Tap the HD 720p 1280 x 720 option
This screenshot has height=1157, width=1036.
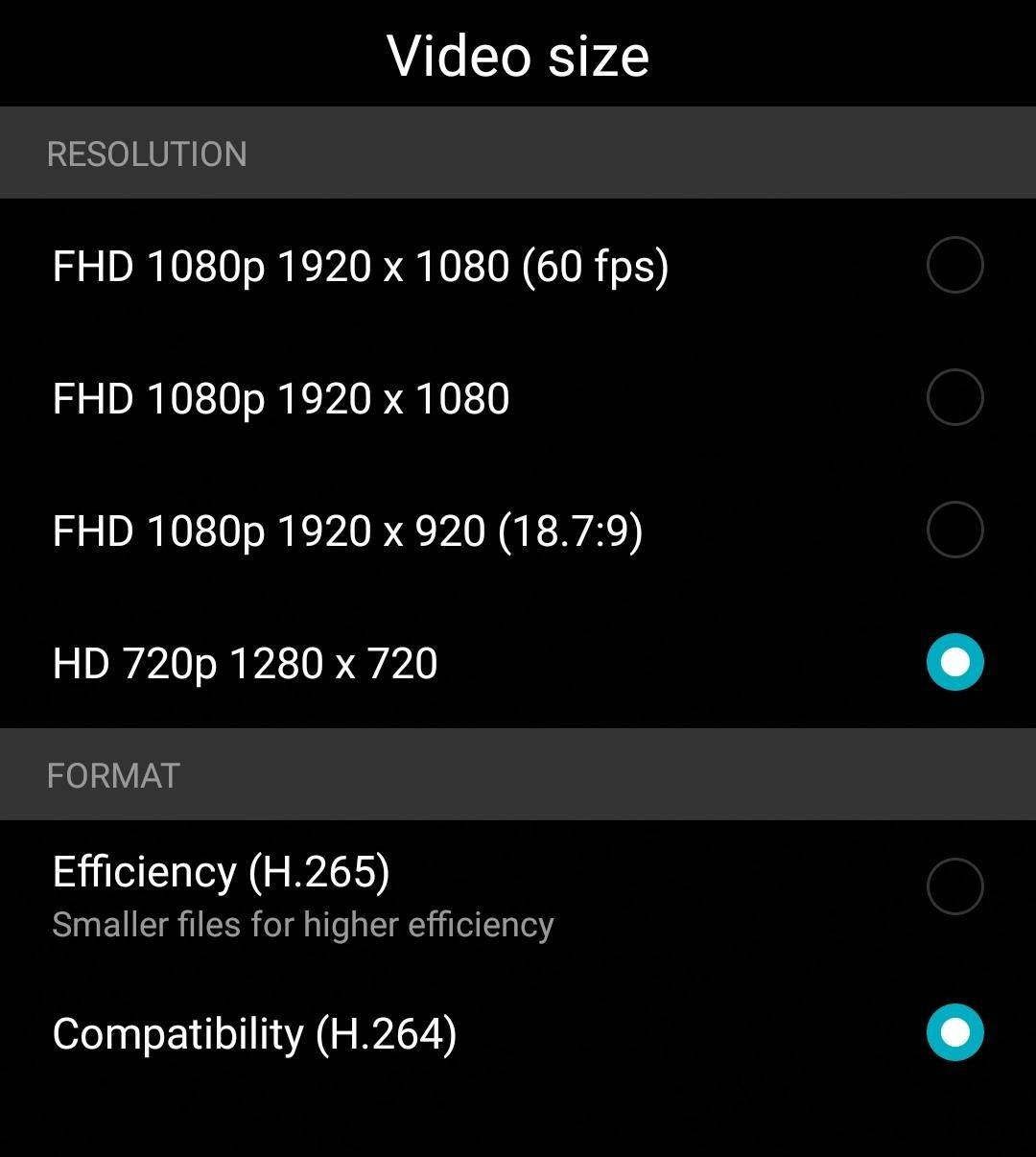[954, 663]
